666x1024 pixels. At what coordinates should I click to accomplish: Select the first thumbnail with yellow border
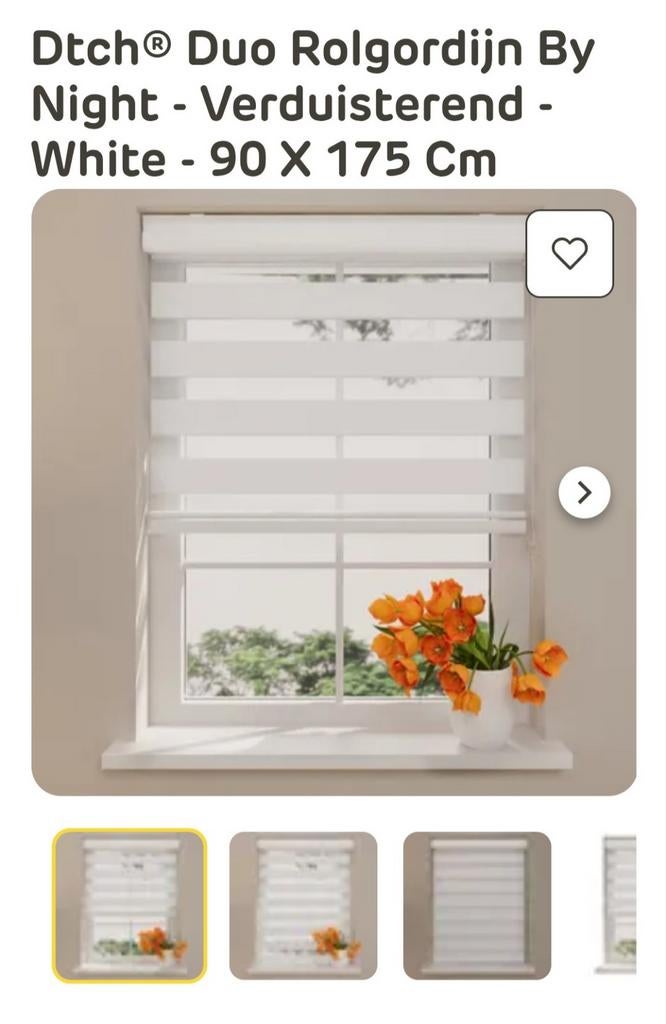tap(129, 905)
